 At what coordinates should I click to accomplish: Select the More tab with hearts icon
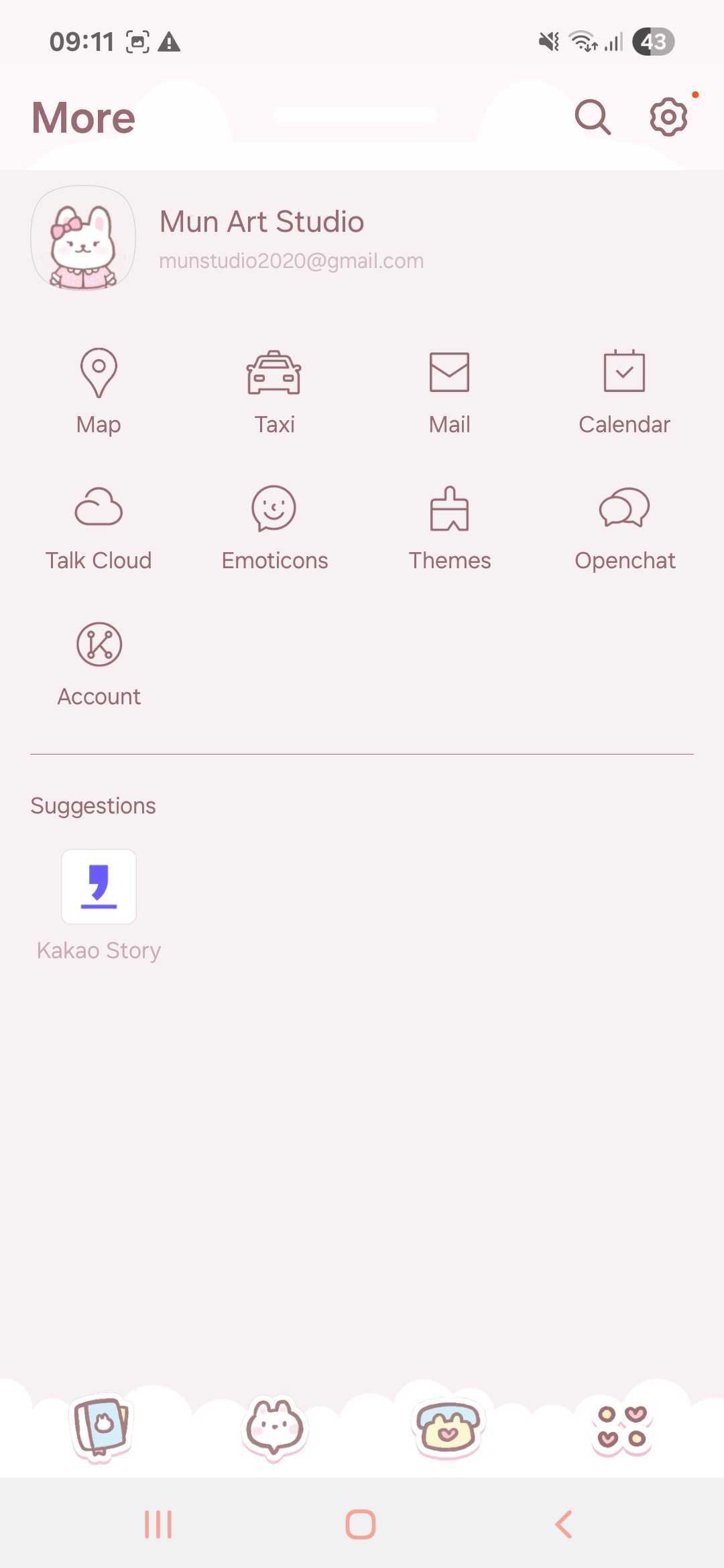(621, 1427)
